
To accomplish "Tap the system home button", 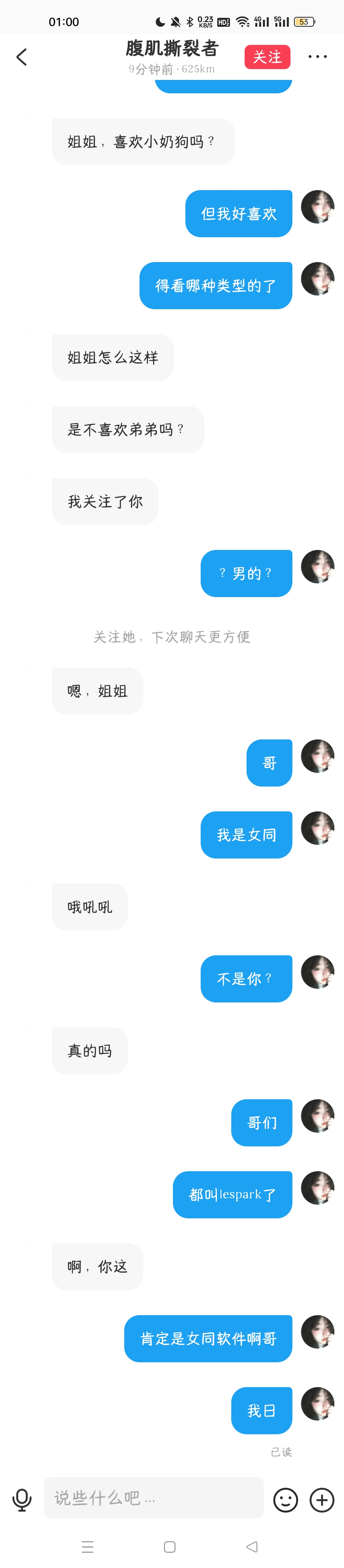I will coord(170,1547).
